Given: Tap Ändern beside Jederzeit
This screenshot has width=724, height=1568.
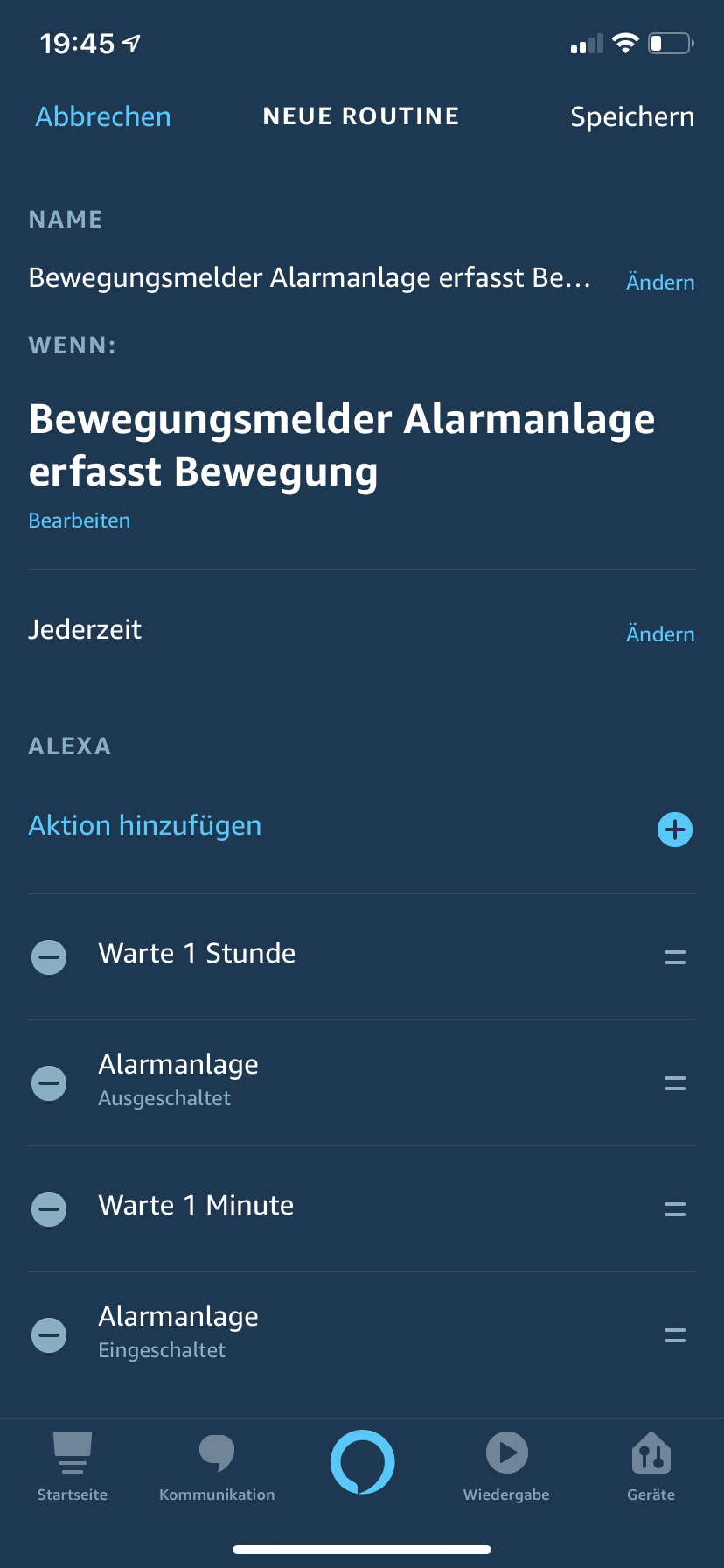Looking at the screenshot, I should click(x=660, y=633).
